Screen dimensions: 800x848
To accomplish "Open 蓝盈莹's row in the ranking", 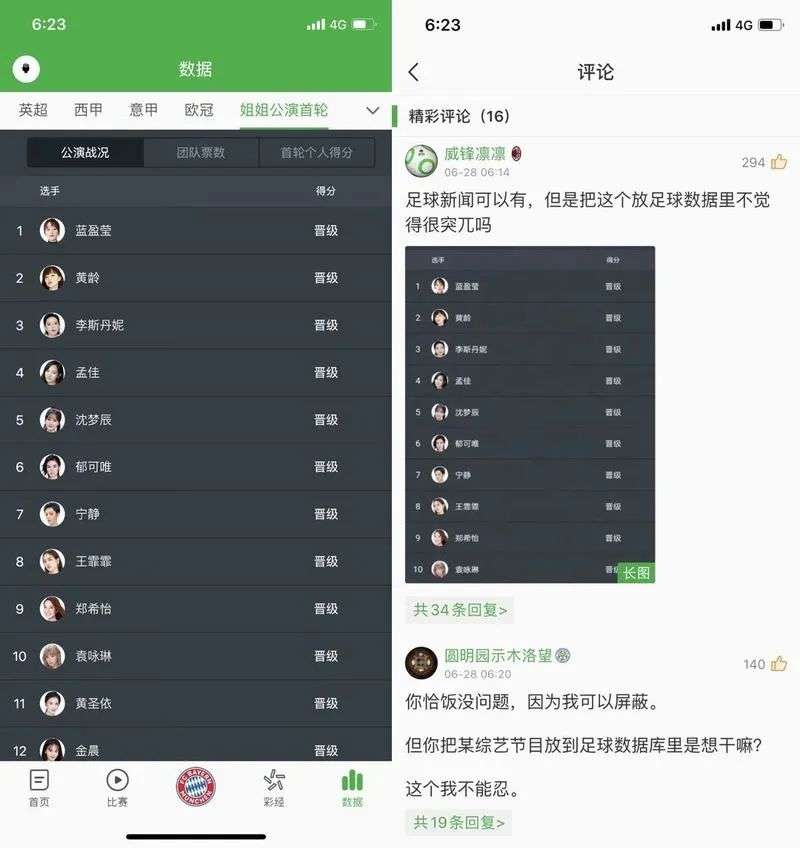I will click(x=196, y=231).
